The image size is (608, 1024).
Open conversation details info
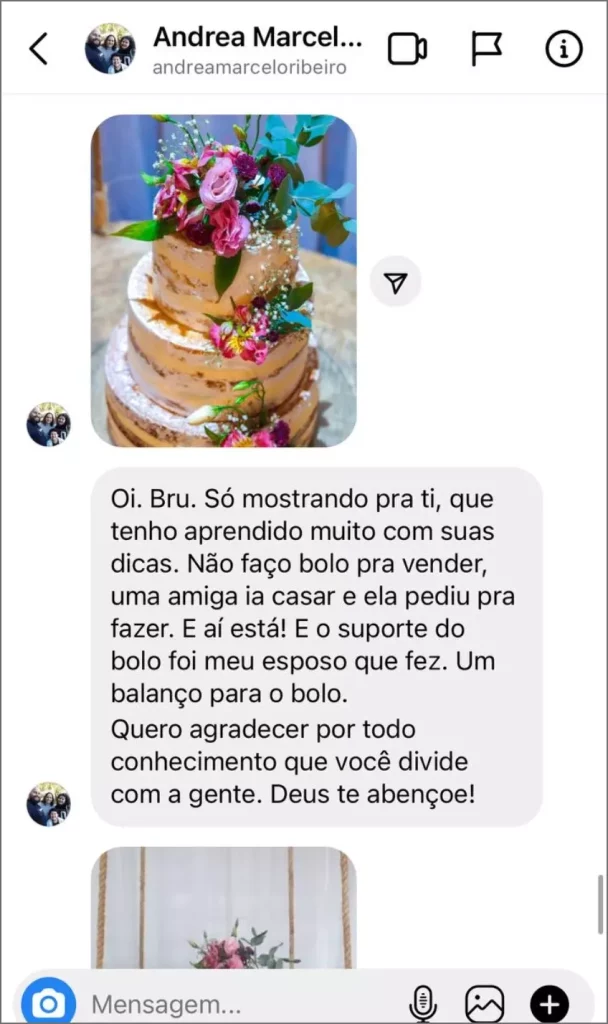coord(563,49)
